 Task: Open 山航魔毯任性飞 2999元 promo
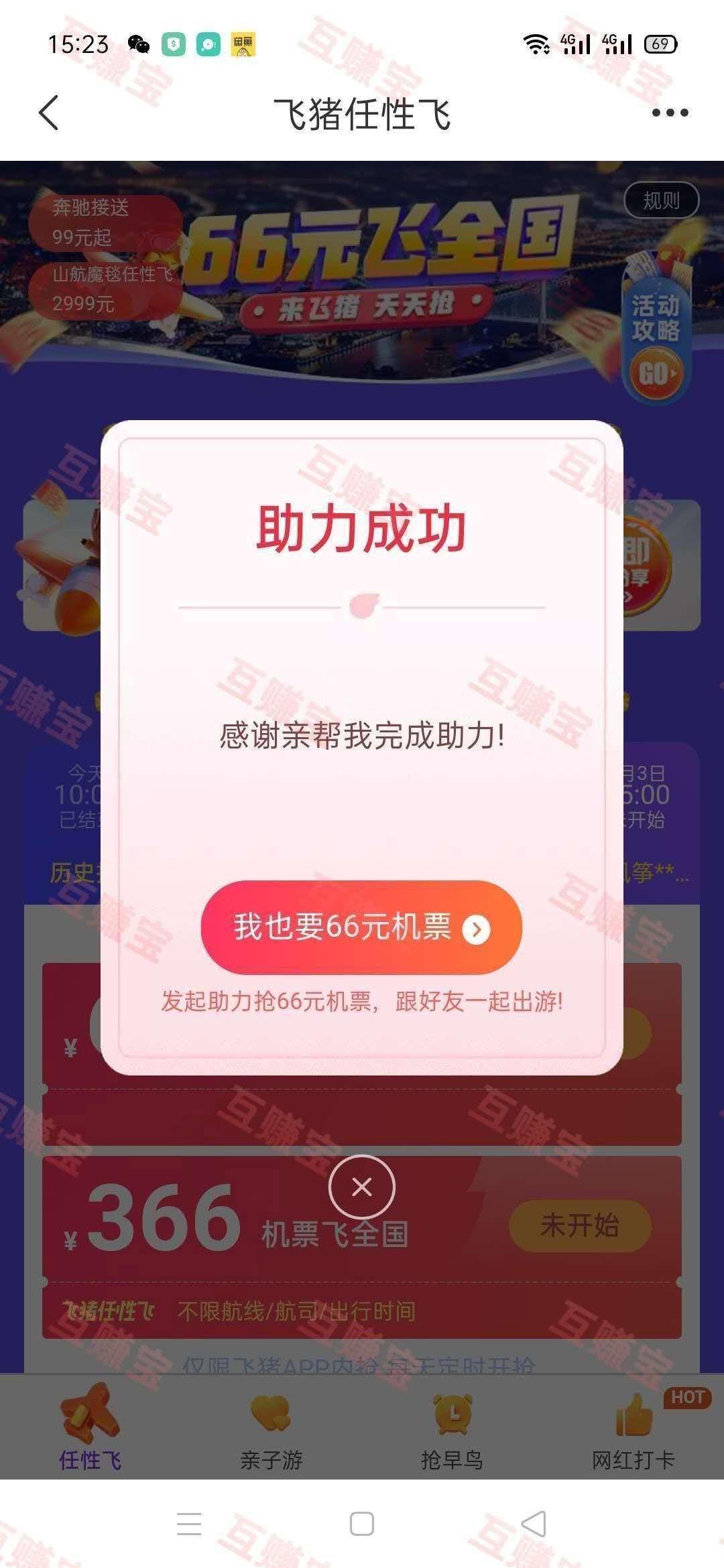click(104, 289)
